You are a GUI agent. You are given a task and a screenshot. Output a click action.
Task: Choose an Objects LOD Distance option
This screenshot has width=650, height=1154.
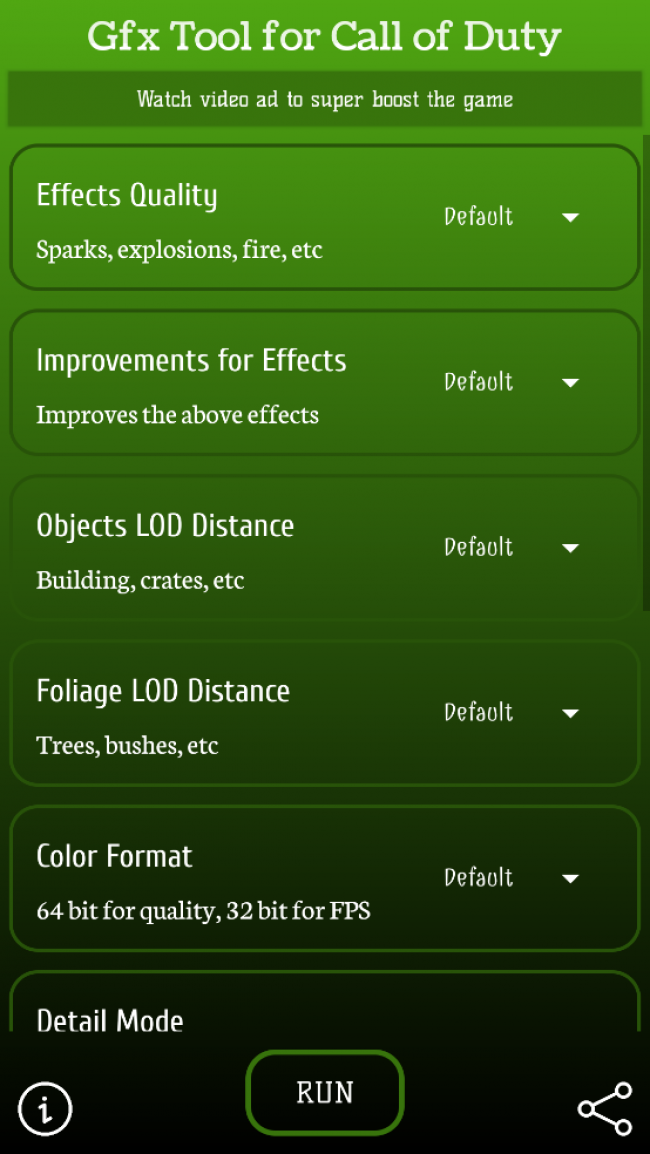click(x=512, y=547)
